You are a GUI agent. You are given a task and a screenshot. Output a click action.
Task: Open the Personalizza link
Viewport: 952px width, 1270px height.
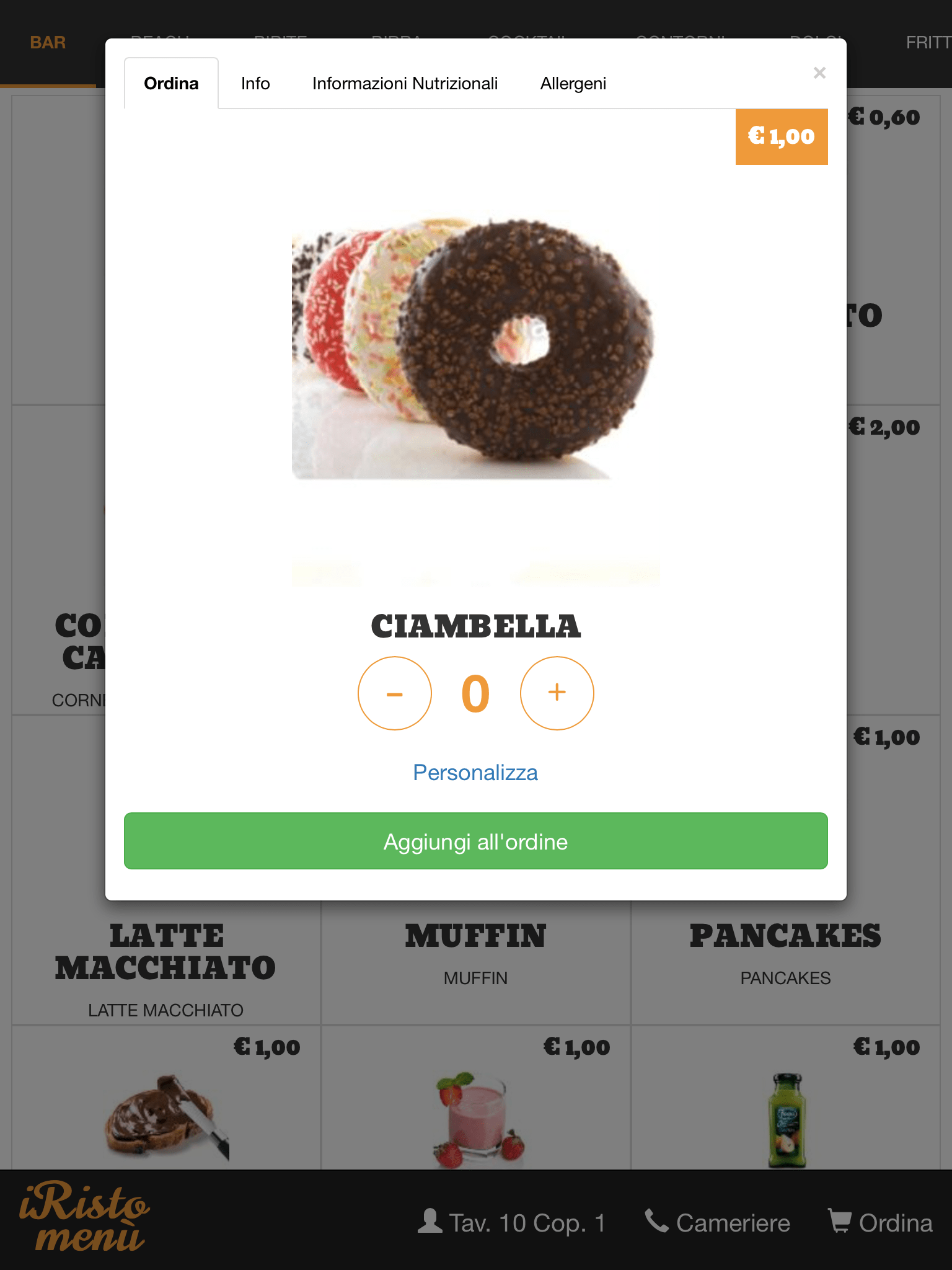(x=475, y=773)
